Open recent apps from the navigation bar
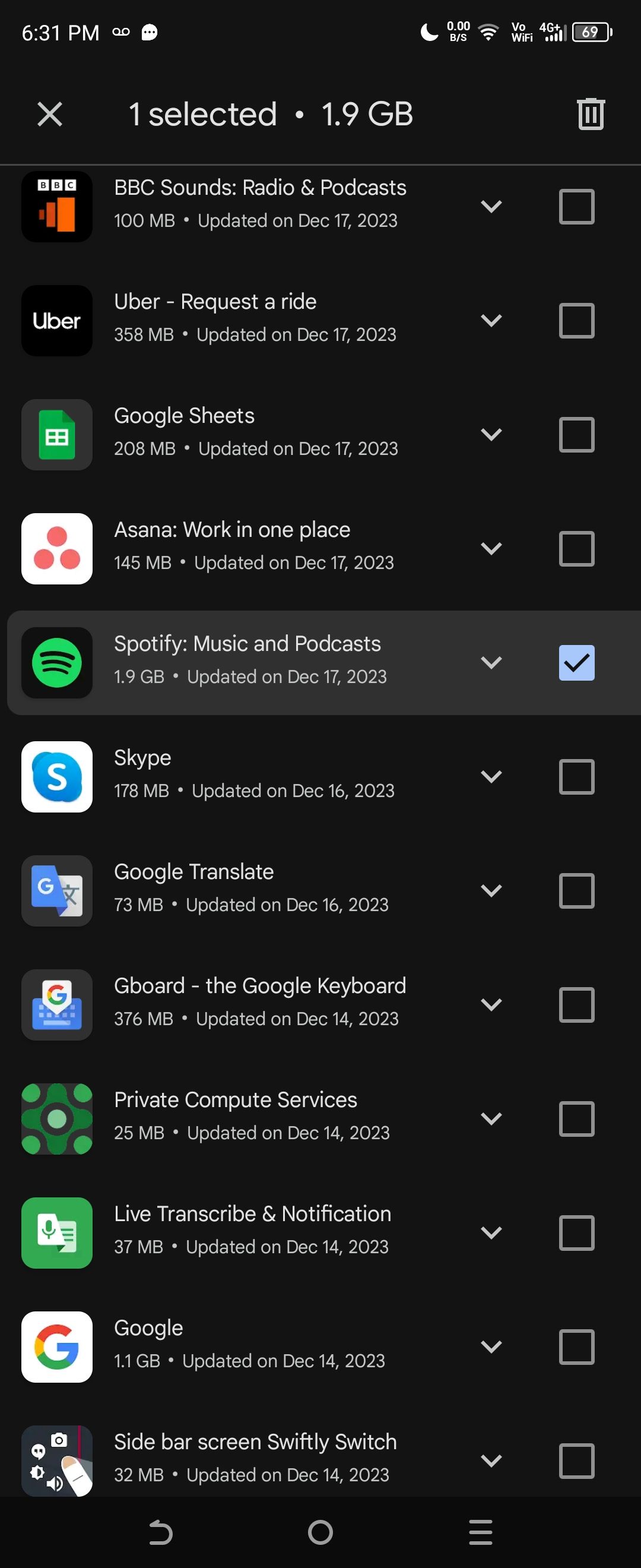641x1568 pixels. [x=480, y=1534]
